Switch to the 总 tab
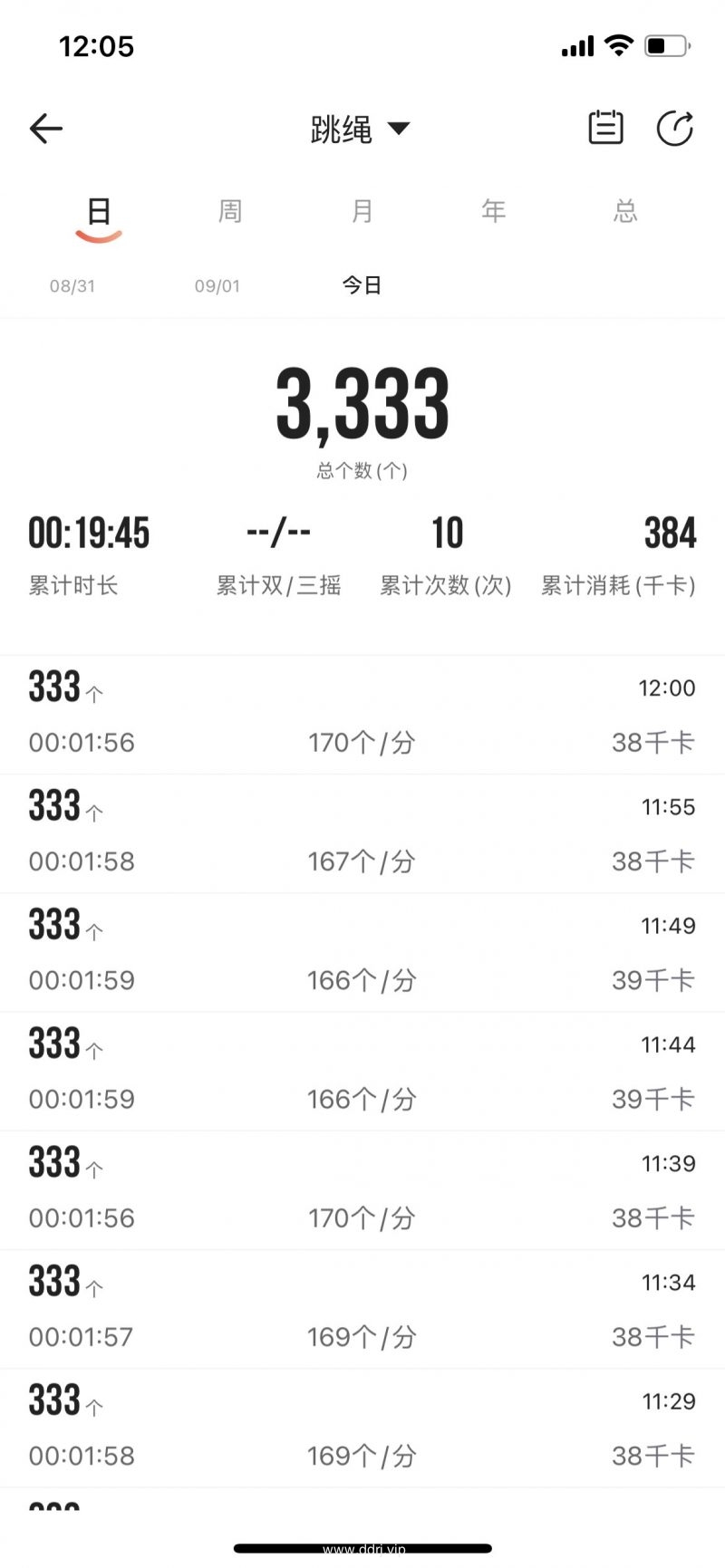The height and width of the screenshot is (1568, 725). coord(625,211)
